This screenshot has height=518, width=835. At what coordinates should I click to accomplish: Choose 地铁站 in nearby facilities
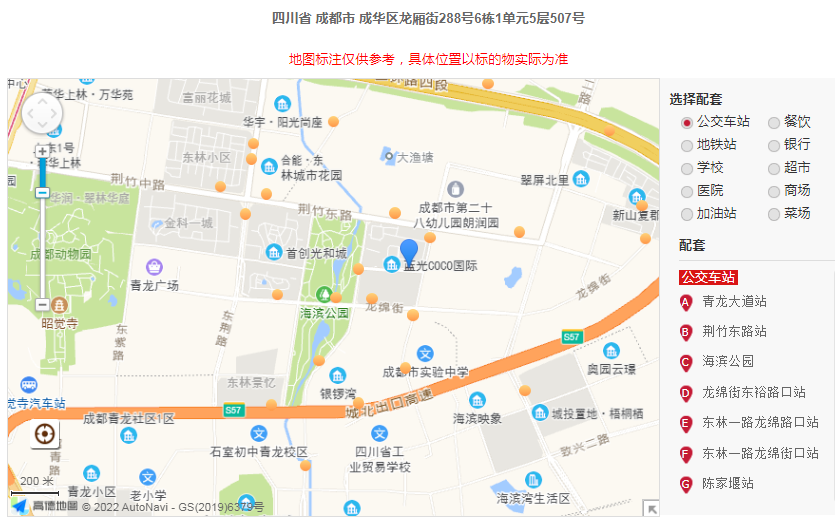pos(687,146)
